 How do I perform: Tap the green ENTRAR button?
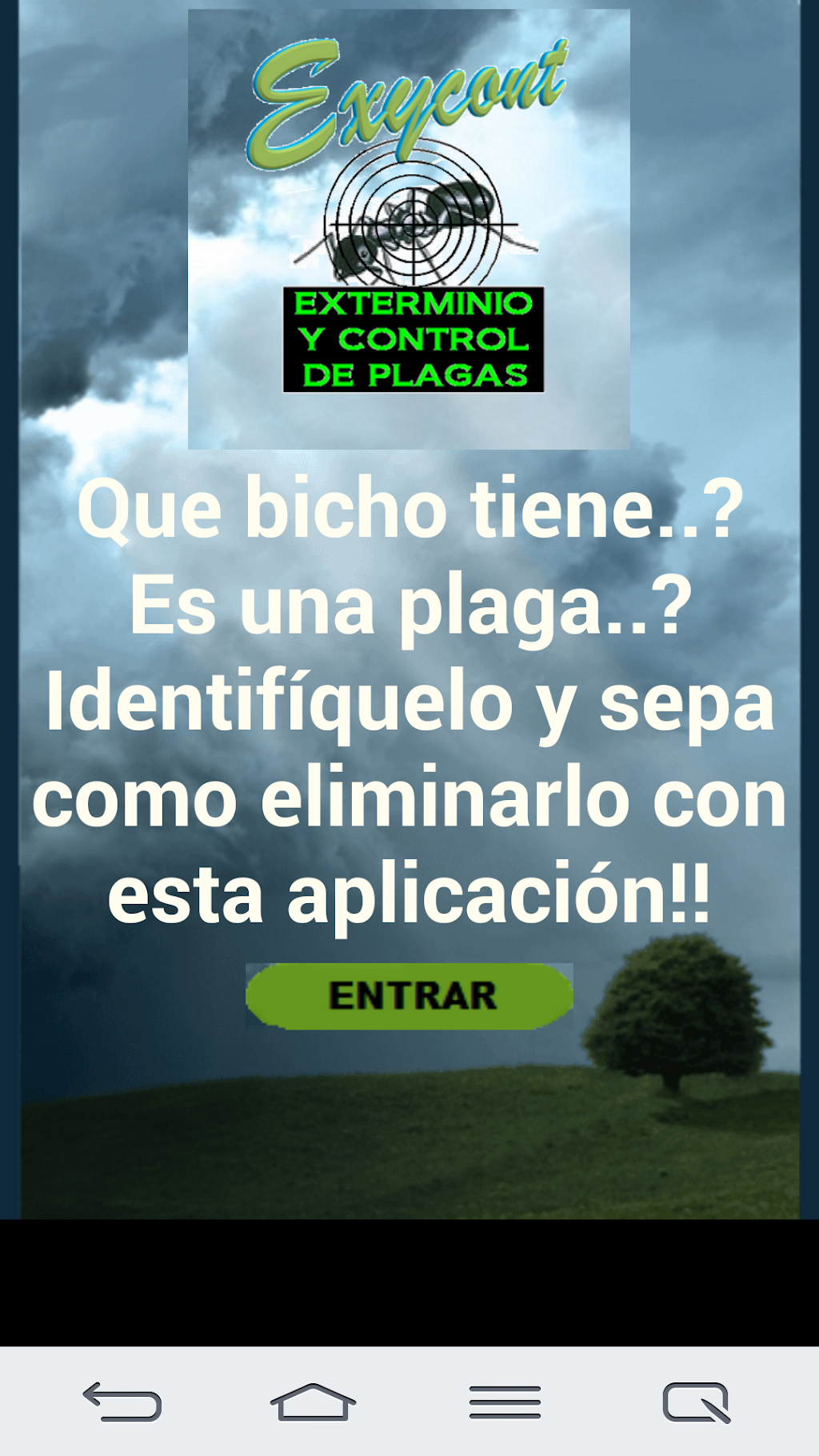tap(409, 996)
